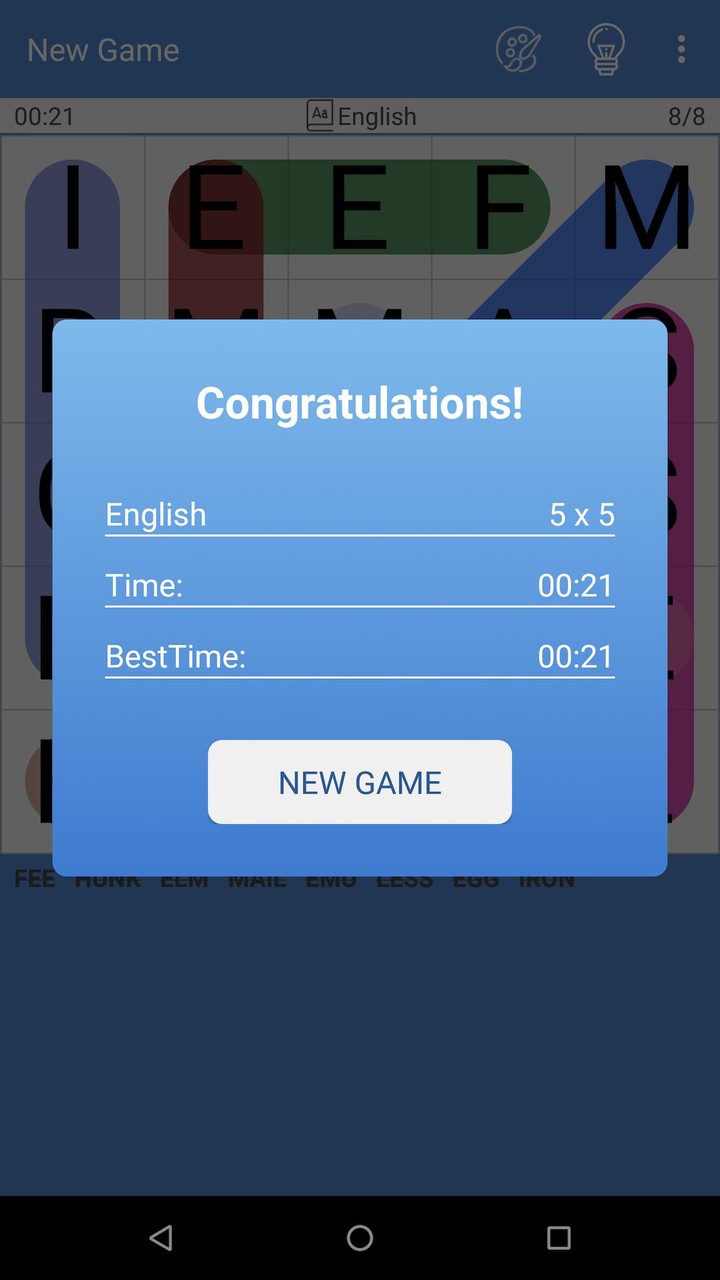Tap the Android home circle button

(x=360, y=1238)
